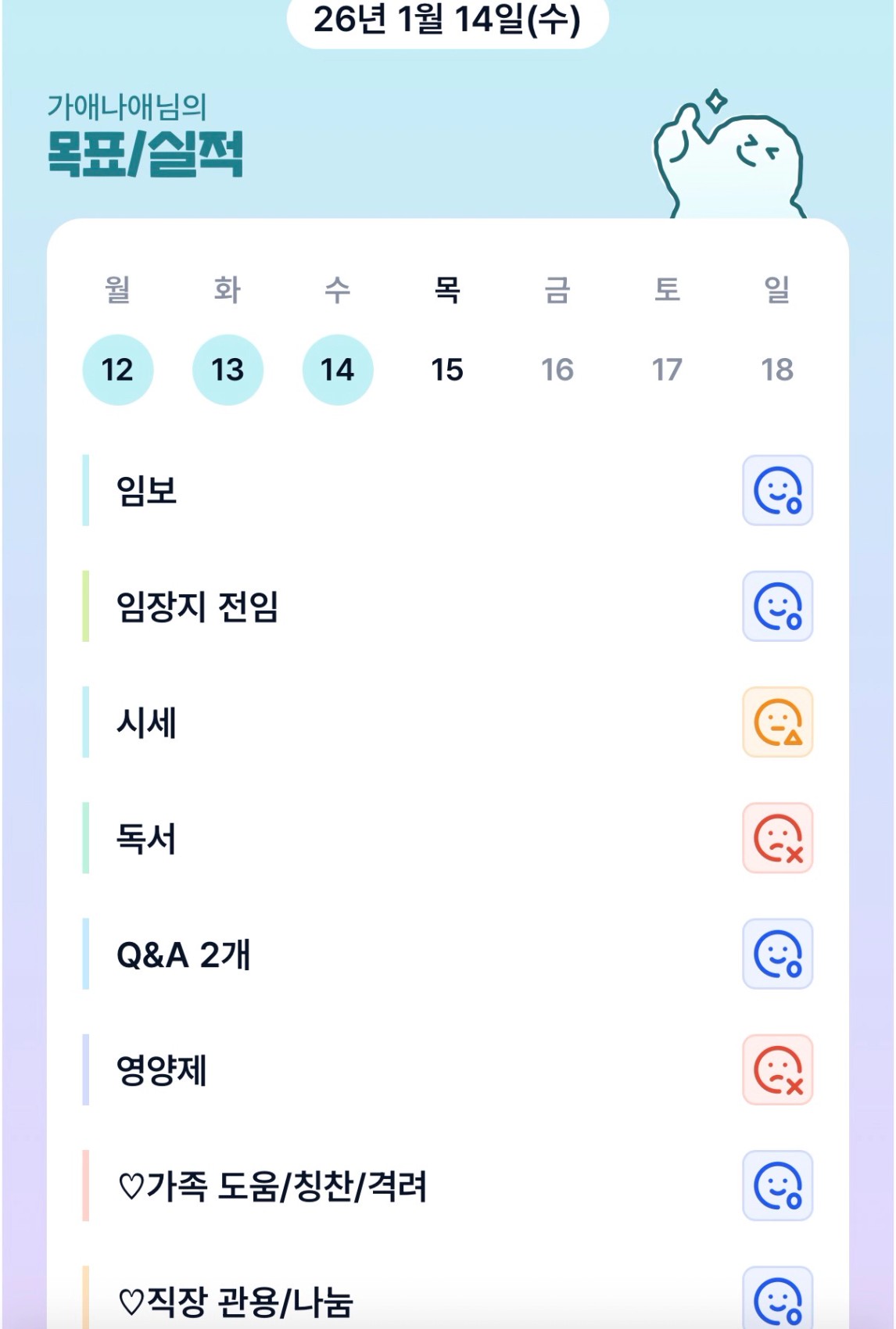Tap the orange status icon for 시세
The image size is (896, 1329).
[x=777, y=722]
